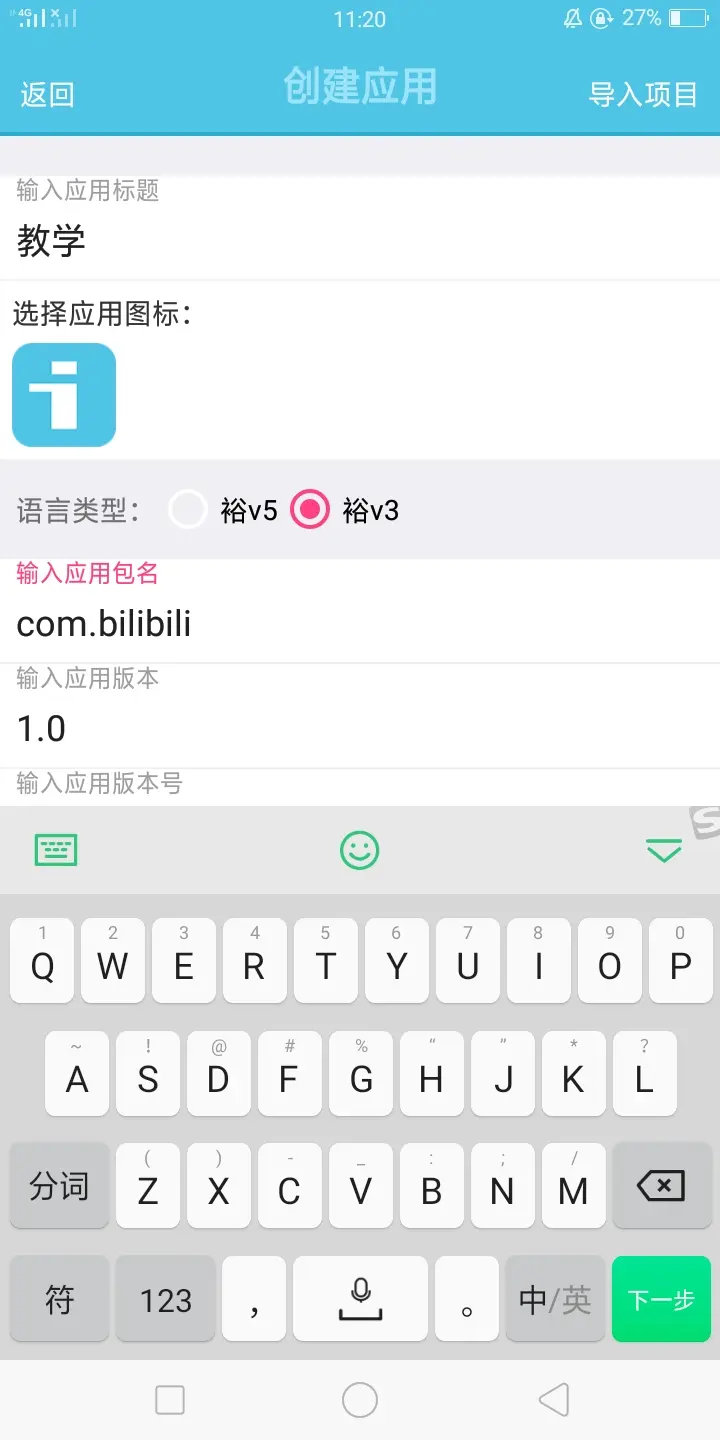Open the 符 symbols keyboard

[59, 1299]
